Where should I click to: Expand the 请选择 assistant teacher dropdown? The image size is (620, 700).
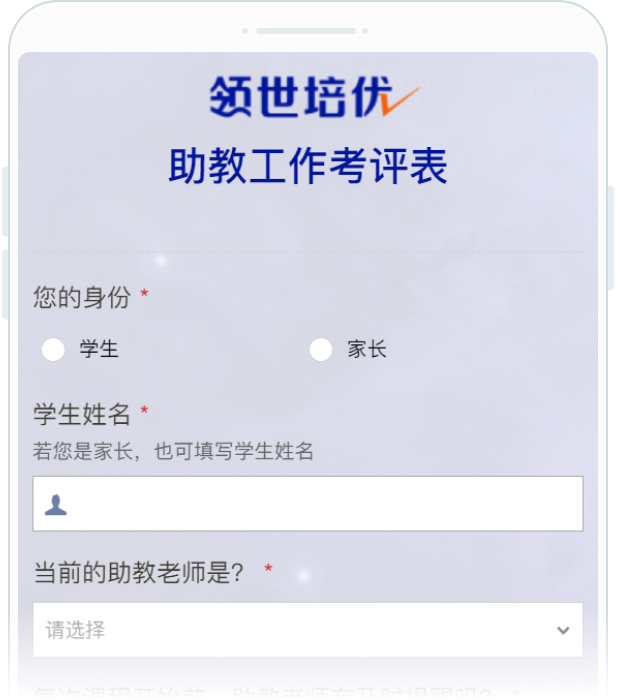tap(308, 630)
